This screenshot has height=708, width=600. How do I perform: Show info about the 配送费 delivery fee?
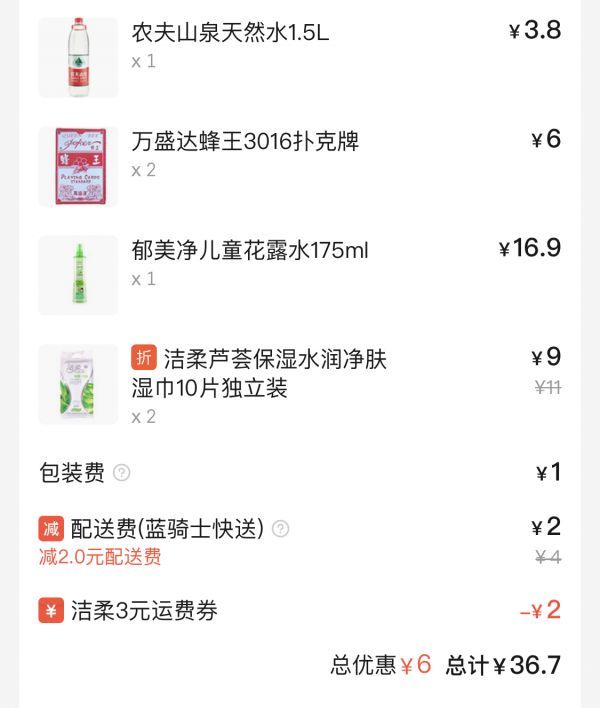coord(281,529)
